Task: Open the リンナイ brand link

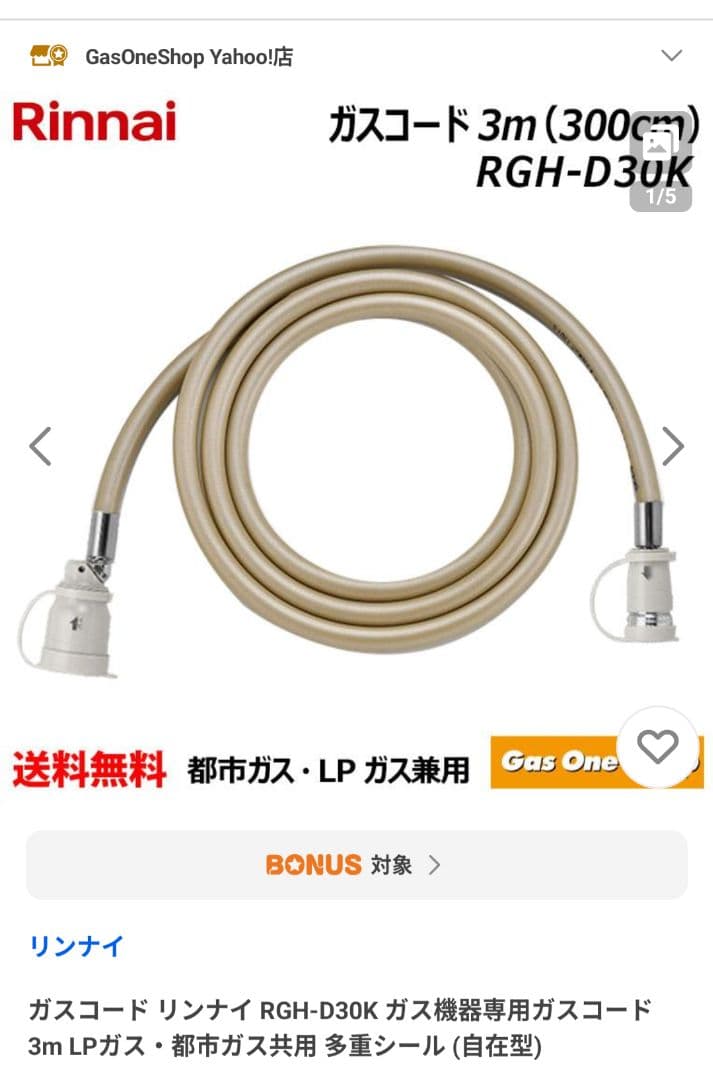Action: pos(77,946)
